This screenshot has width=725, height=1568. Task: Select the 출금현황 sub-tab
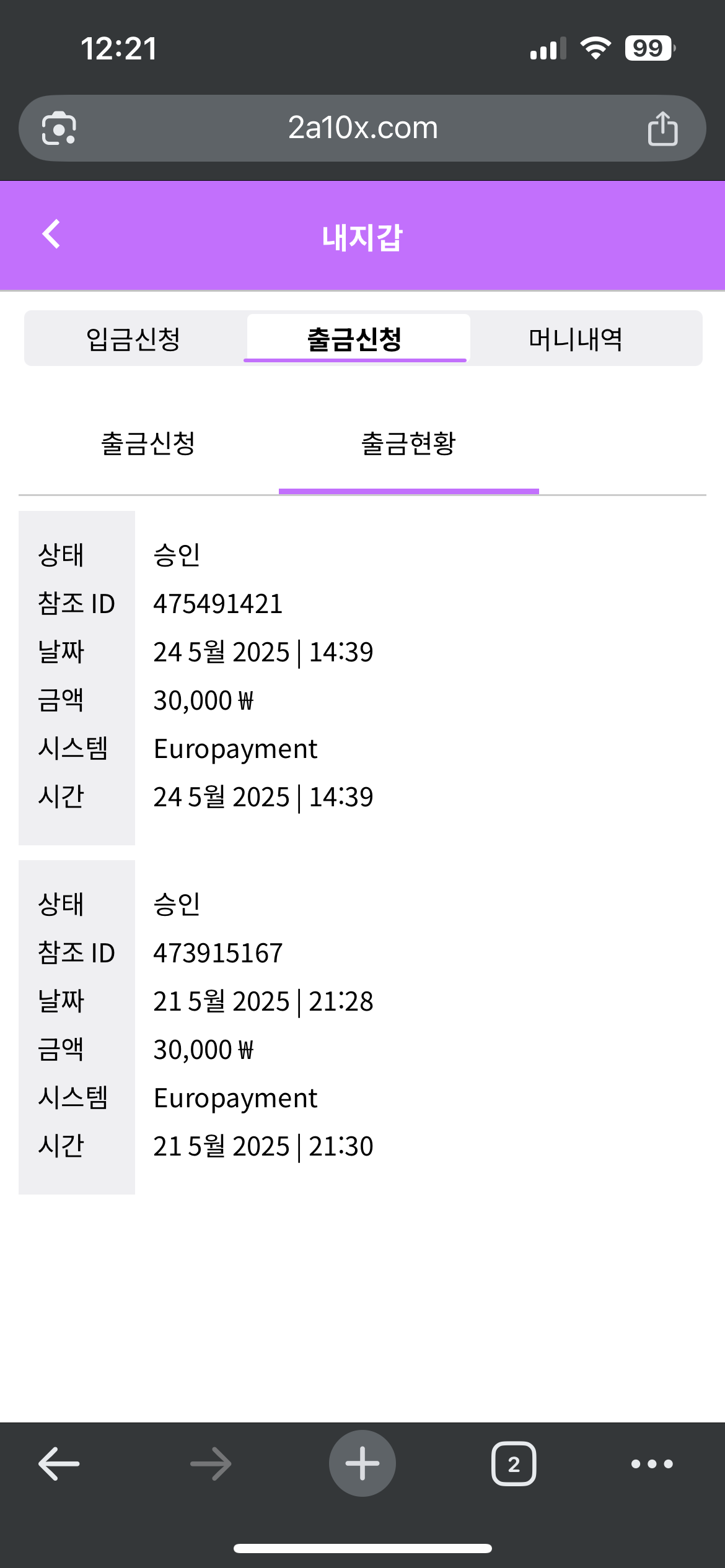pos(408,443)
